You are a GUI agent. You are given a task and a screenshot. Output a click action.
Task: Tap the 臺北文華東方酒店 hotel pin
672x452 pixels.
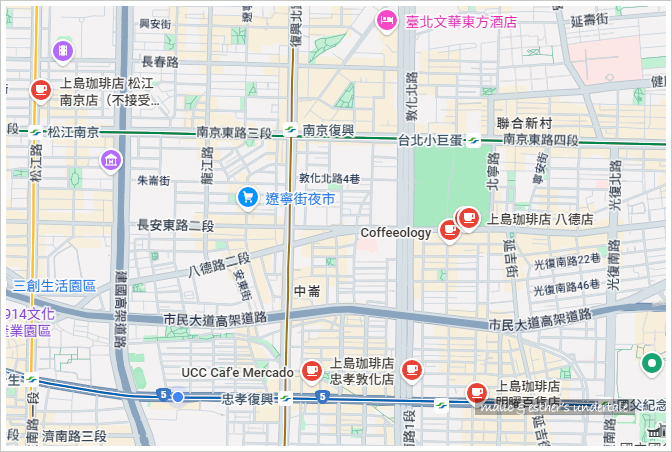tap(386, 19)
